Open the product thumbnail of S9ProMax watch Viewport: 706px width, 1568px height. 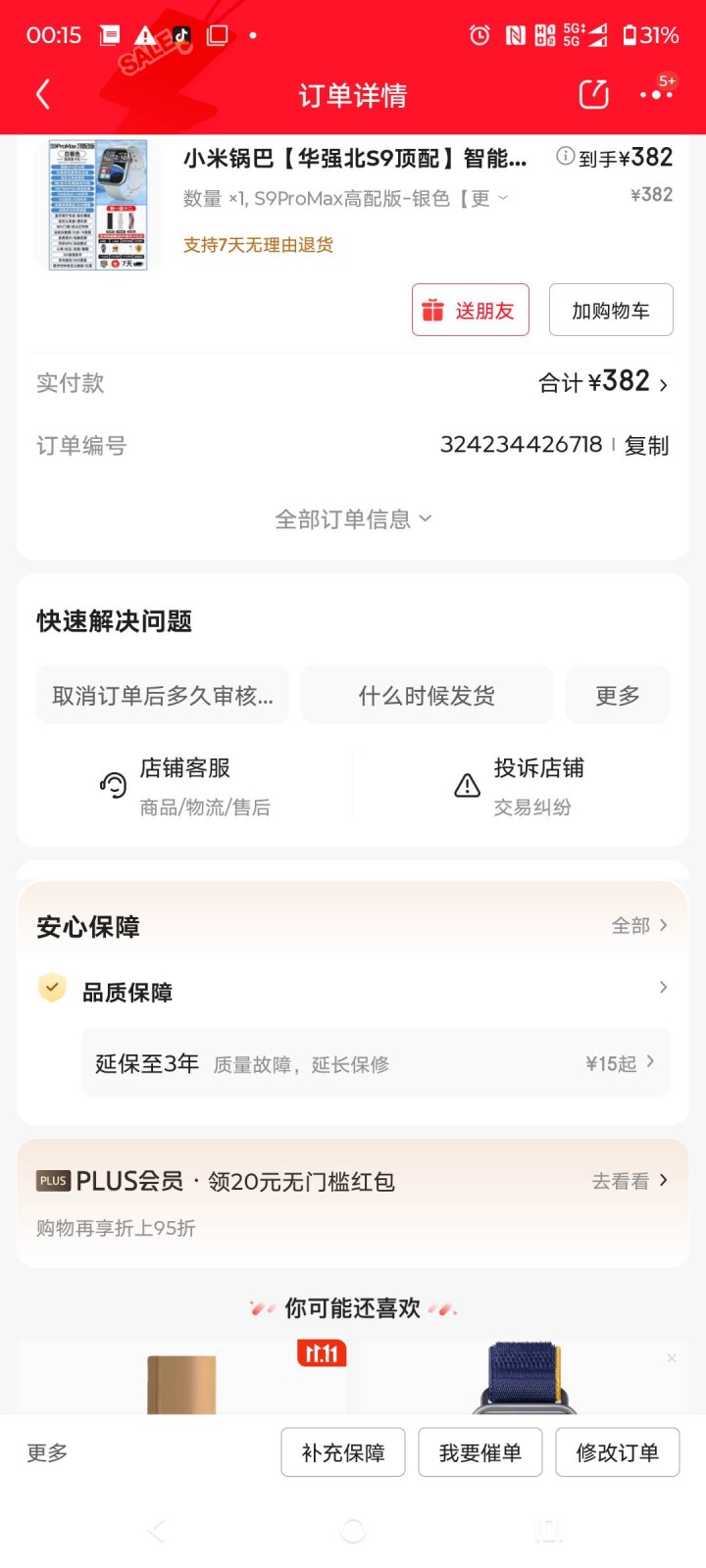[98, 204]
